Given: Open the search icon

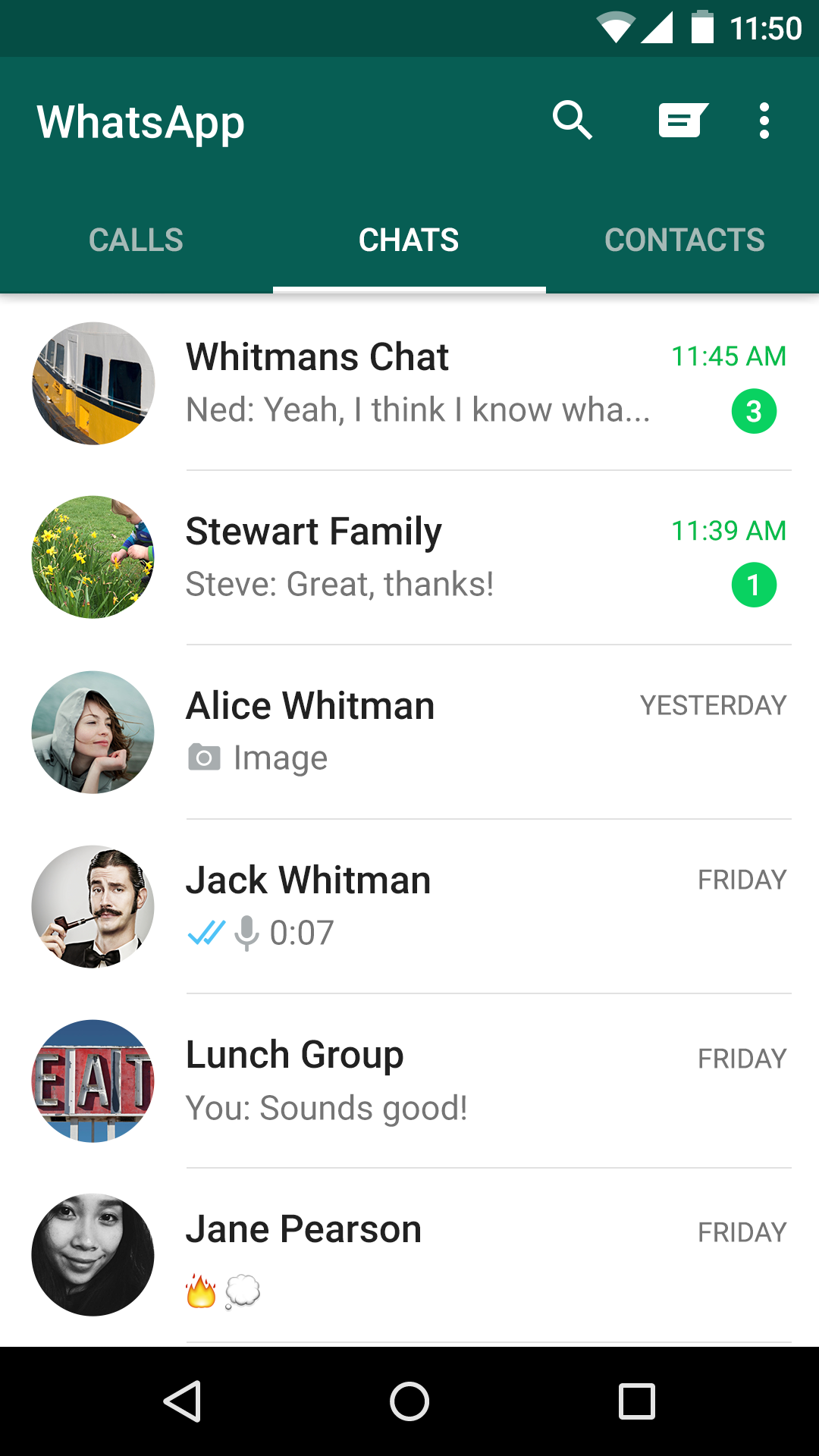Looking at the screenshot, I should pyautogui.click(x=572, y=120).
